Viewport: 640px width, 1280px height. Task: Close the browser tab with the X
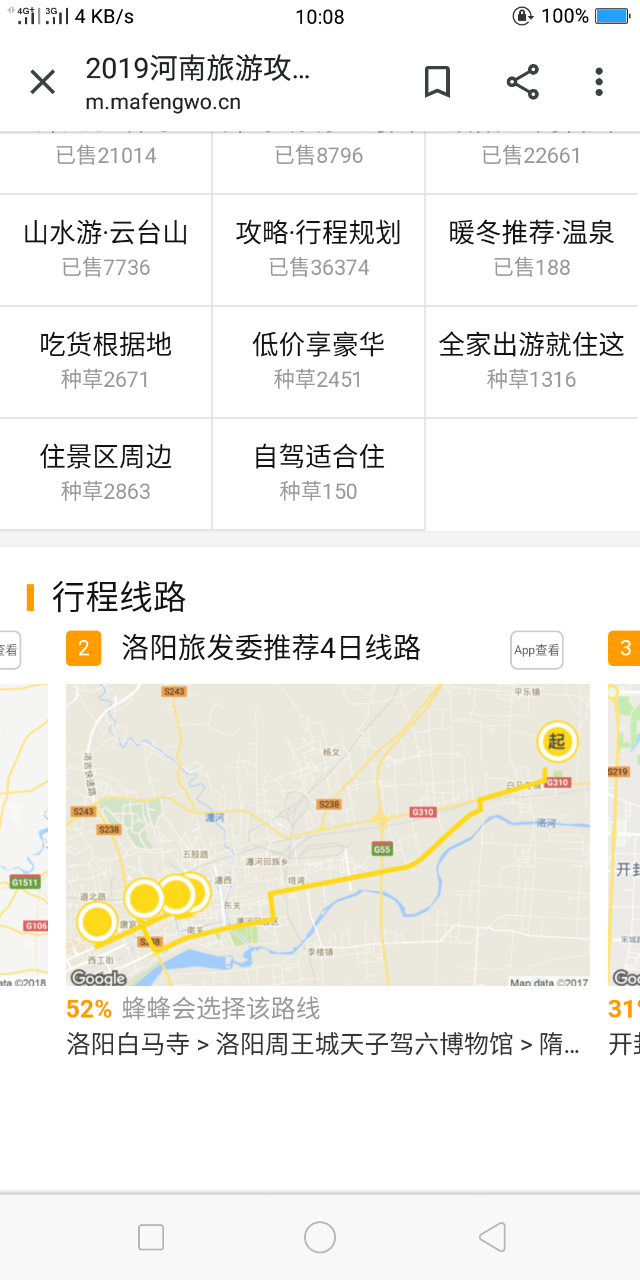click(42, 82)
